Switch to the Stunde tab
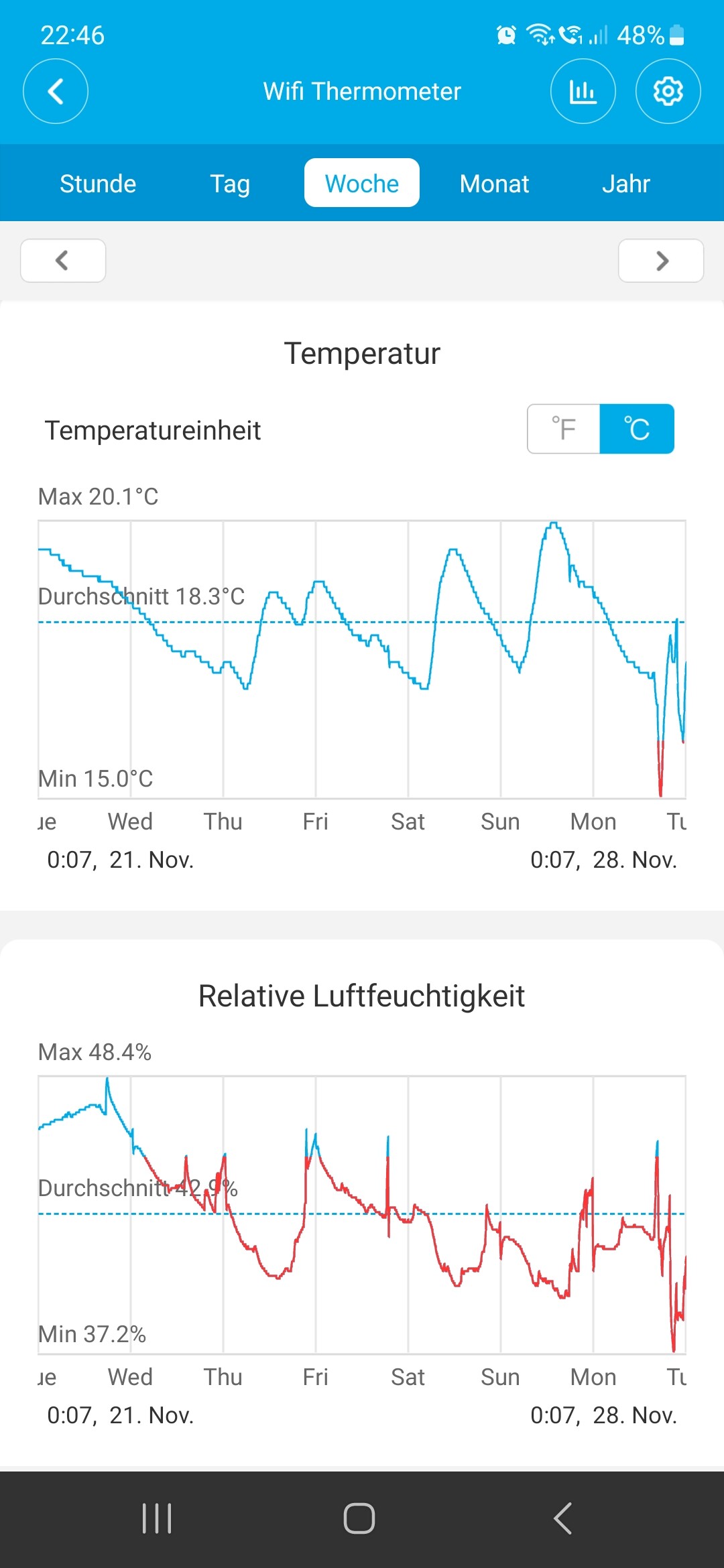This screenshot has height=1568, width=724. (x=98, y=183)
